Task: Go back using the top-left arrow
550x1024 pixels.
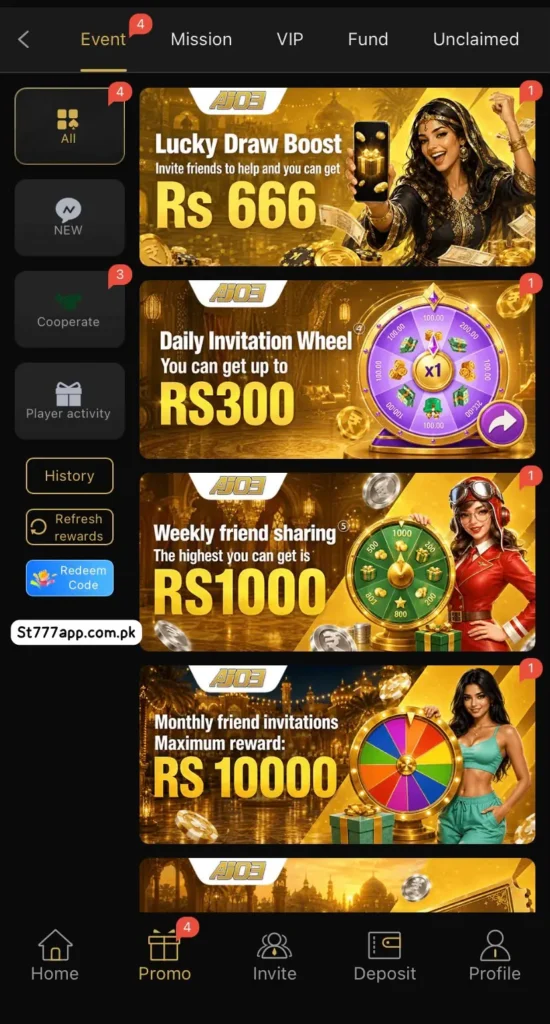Action: (x=24, y=40)
